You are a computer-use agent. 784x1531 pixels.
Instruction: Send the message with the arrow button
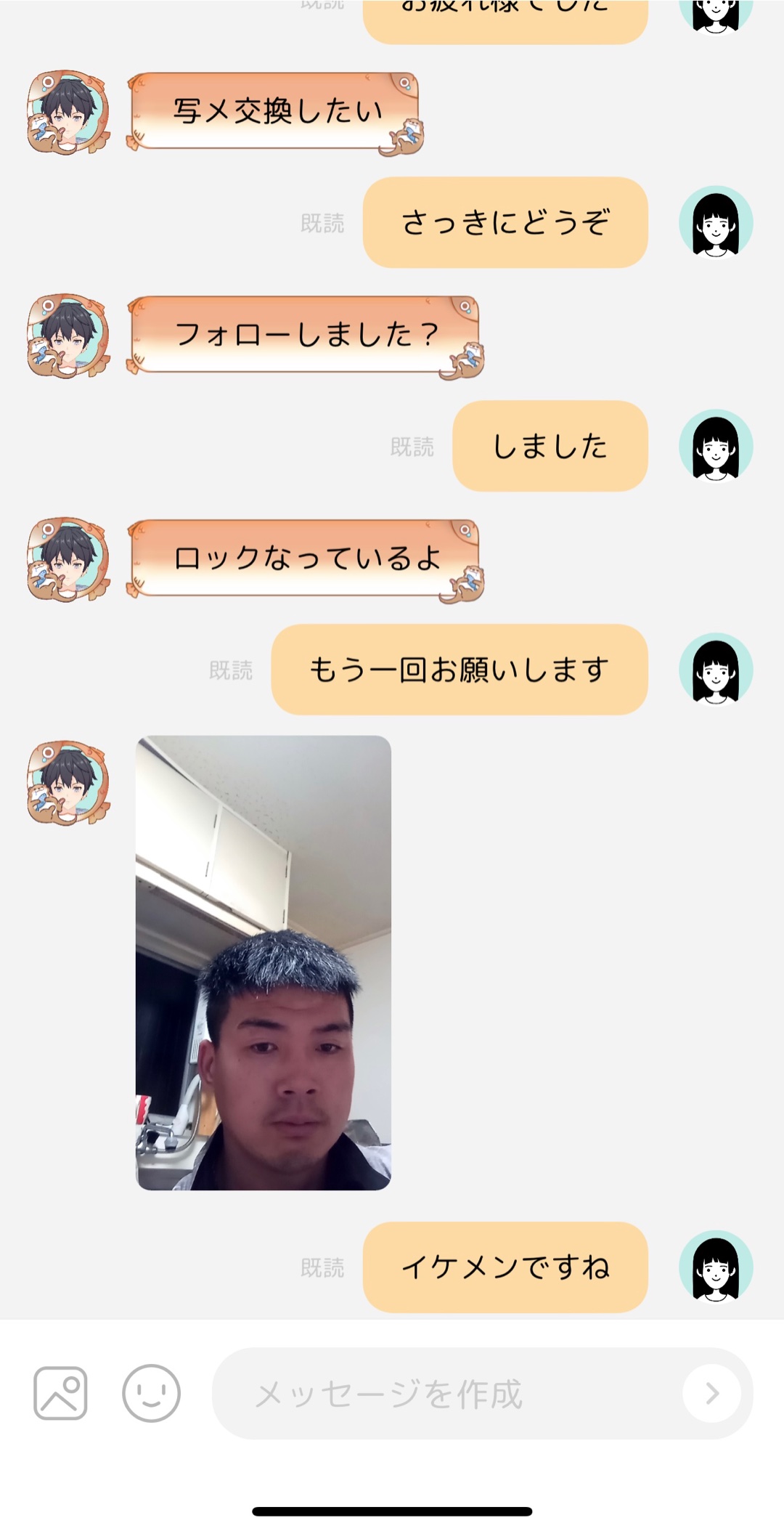711,1393
